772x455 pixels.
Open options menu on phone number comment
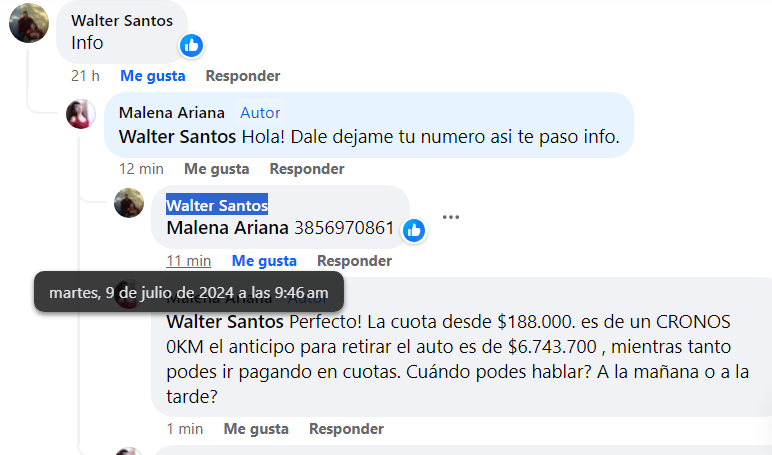tap(451, 217)
